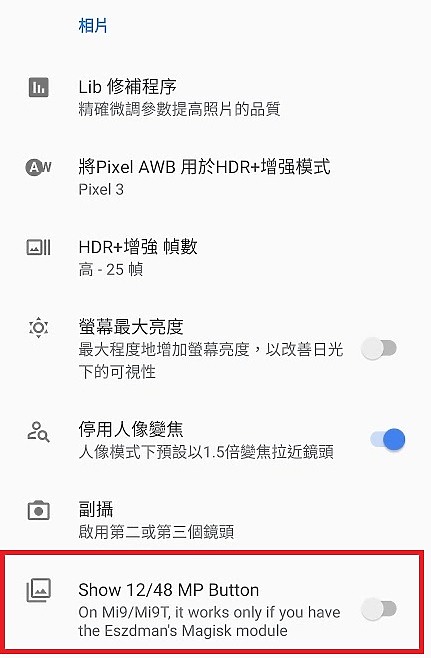Open the Lib 修補程序 setting

click(x=215, y=97)
